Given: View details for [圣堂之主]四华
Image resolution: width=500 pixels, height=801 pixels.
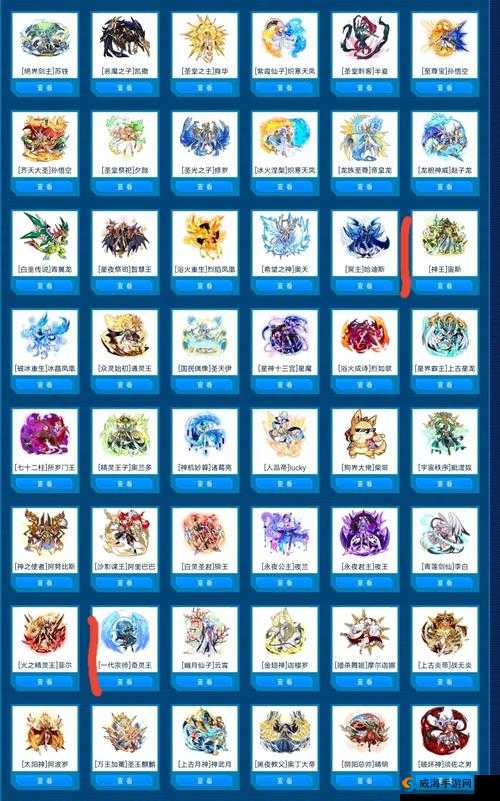Looking at the screenshot, I should pos(205,88).
